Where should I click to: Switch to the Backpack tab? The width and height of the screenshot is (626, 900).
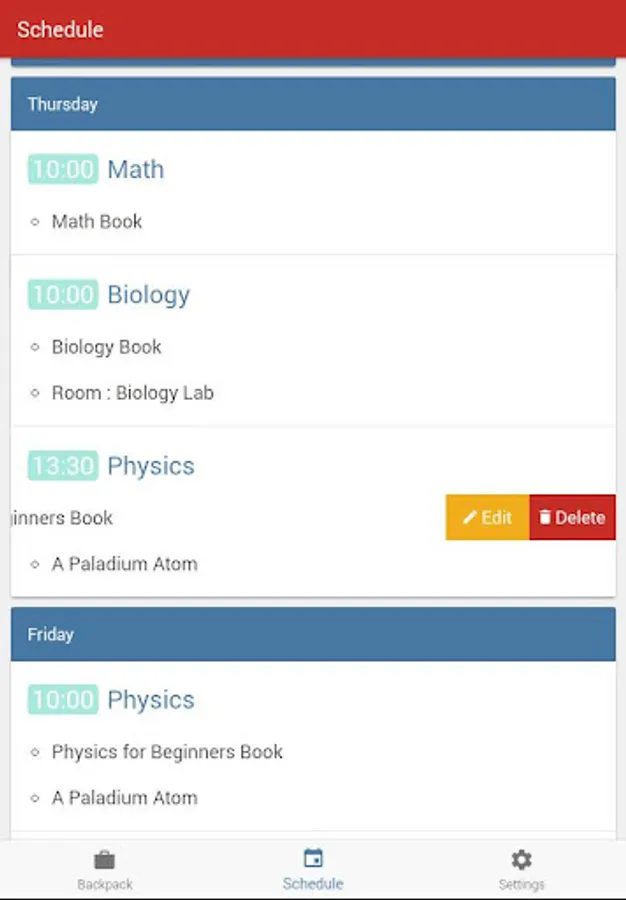[x=105, y=869]
